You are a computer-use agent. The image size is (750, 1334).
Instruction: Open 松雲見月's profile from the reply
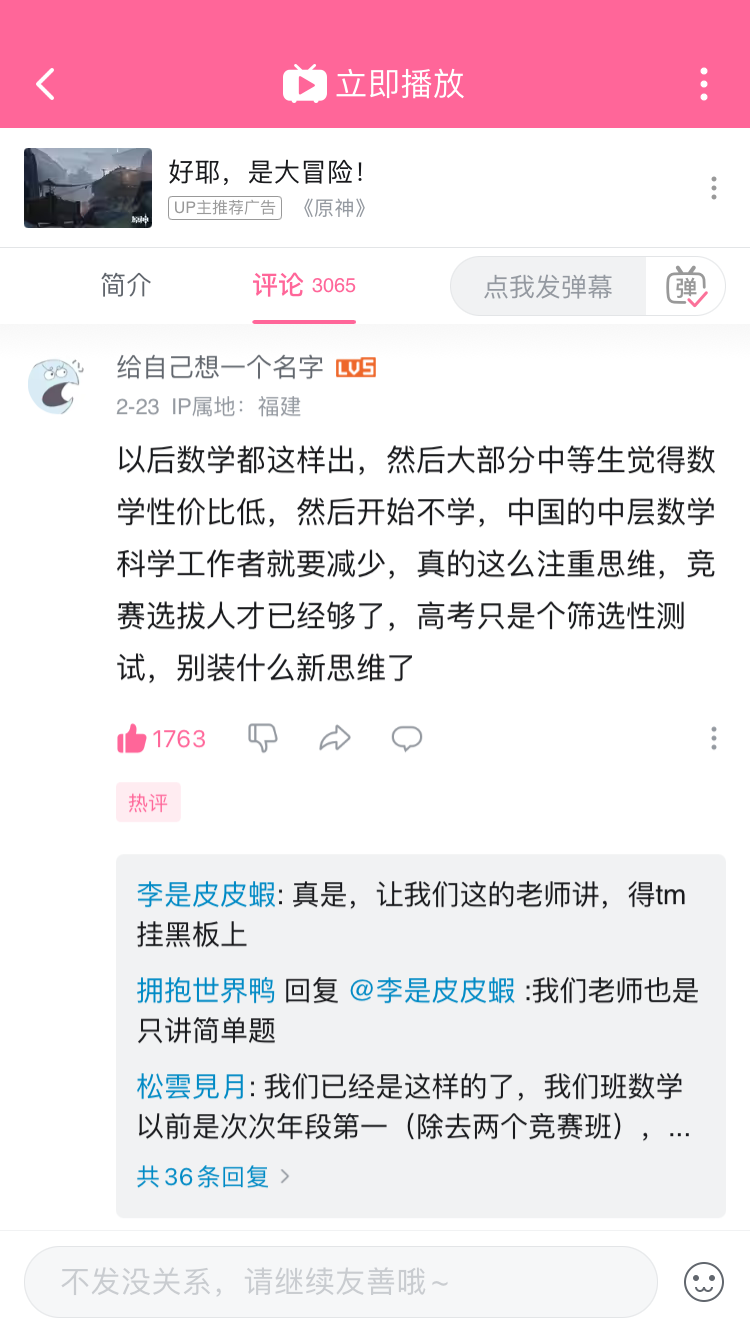[191, 1086]
